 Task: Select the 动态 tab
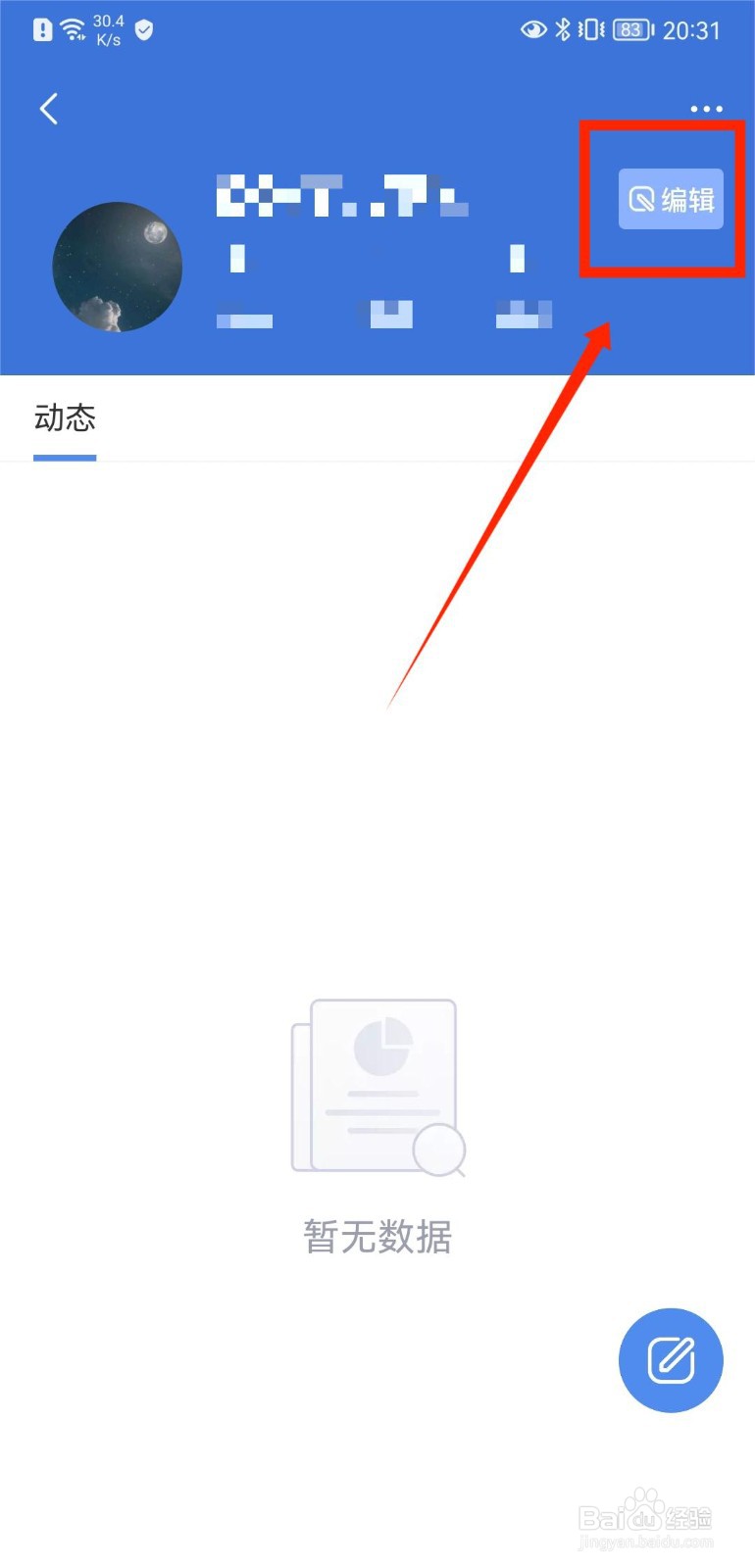click(x=65, y=419)
